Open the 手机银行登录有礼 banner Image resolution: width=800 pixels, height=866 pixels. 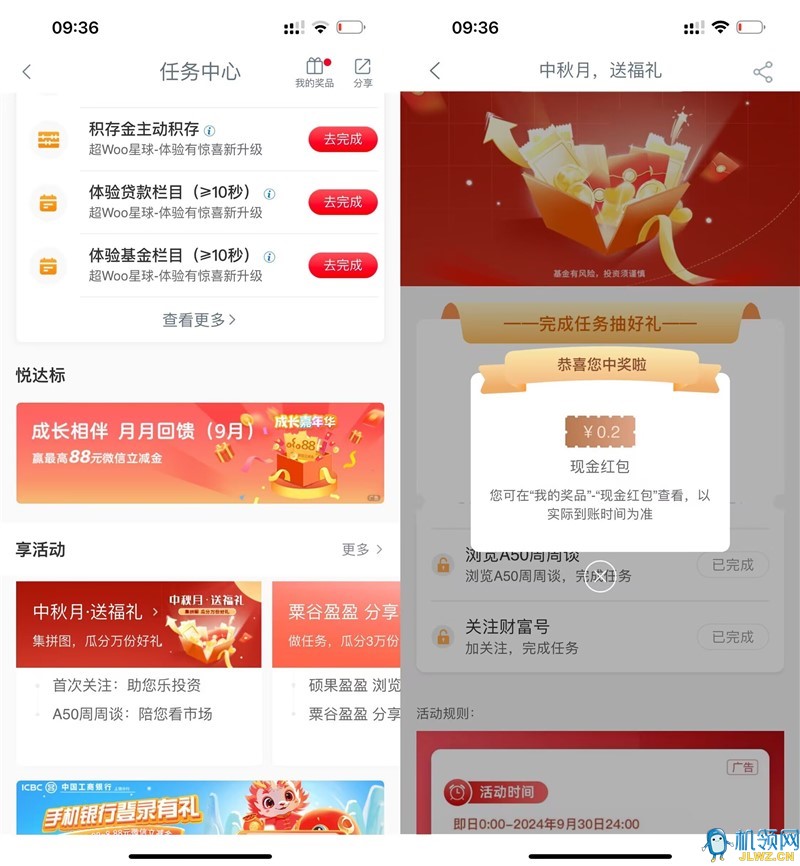pyautogui.click(x=200, y=807)
